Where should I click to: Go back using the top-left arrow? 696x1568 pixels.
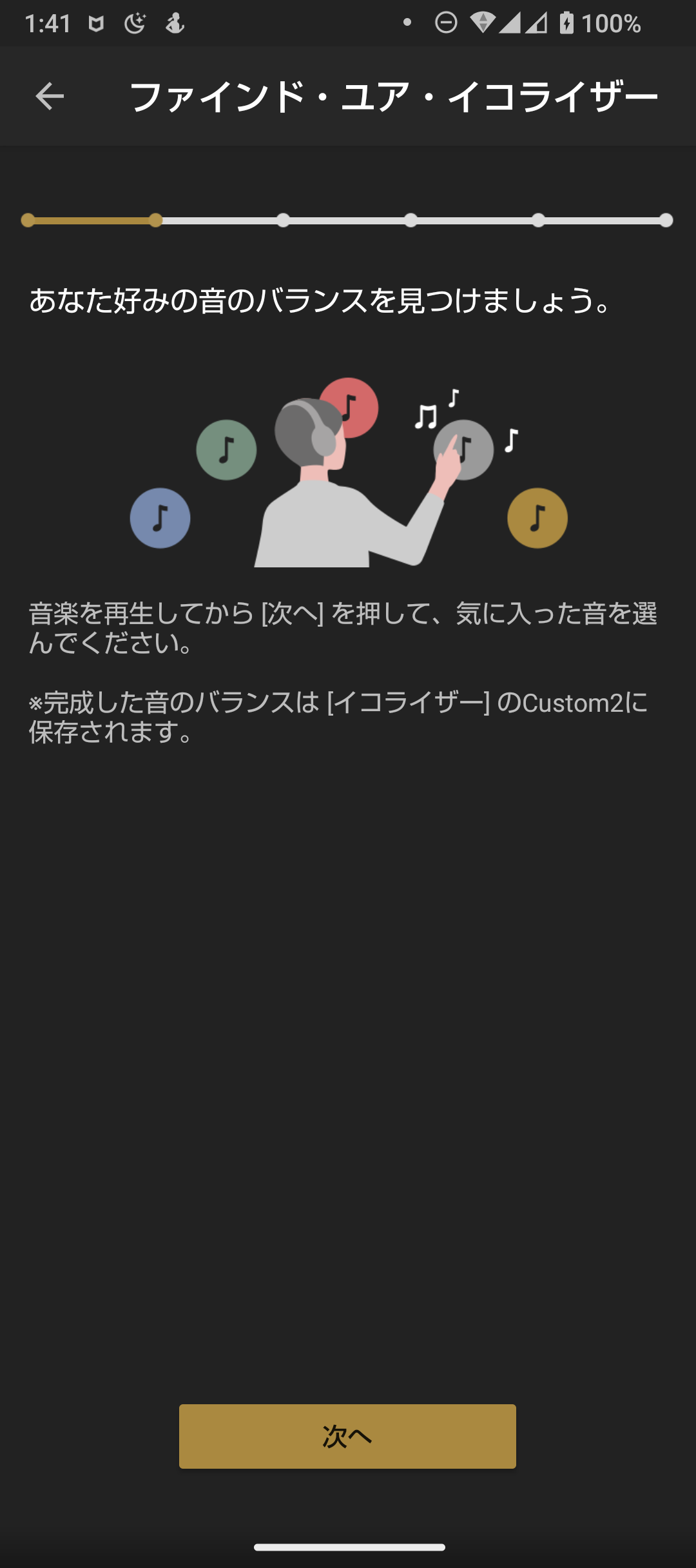click(49, 97)
